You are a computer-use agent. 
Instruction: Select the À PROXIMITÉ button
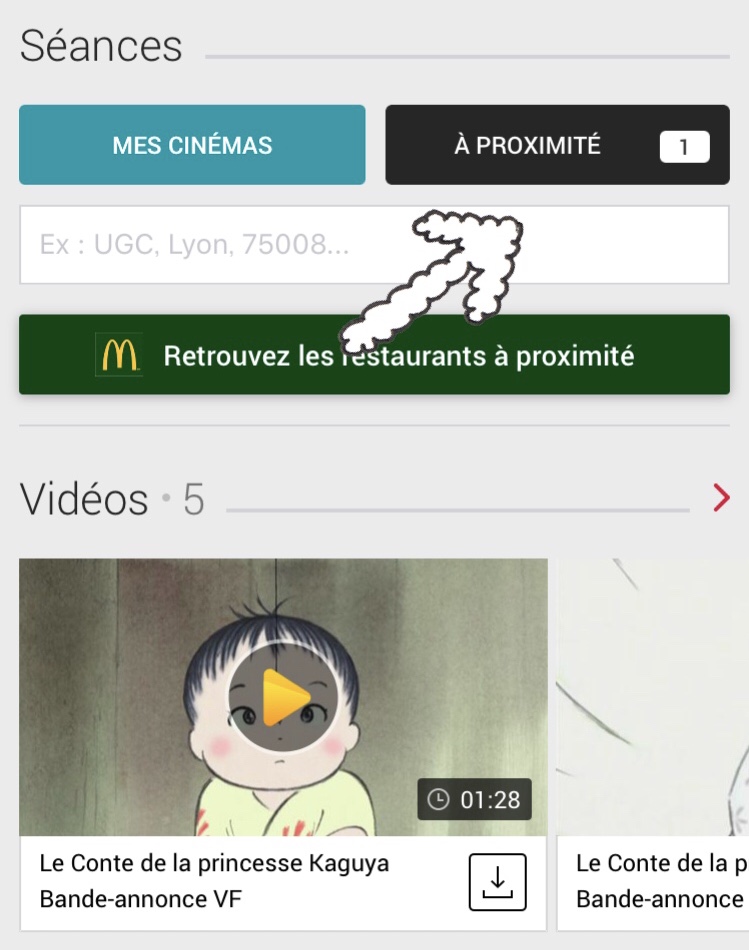(x=557, y=145)
